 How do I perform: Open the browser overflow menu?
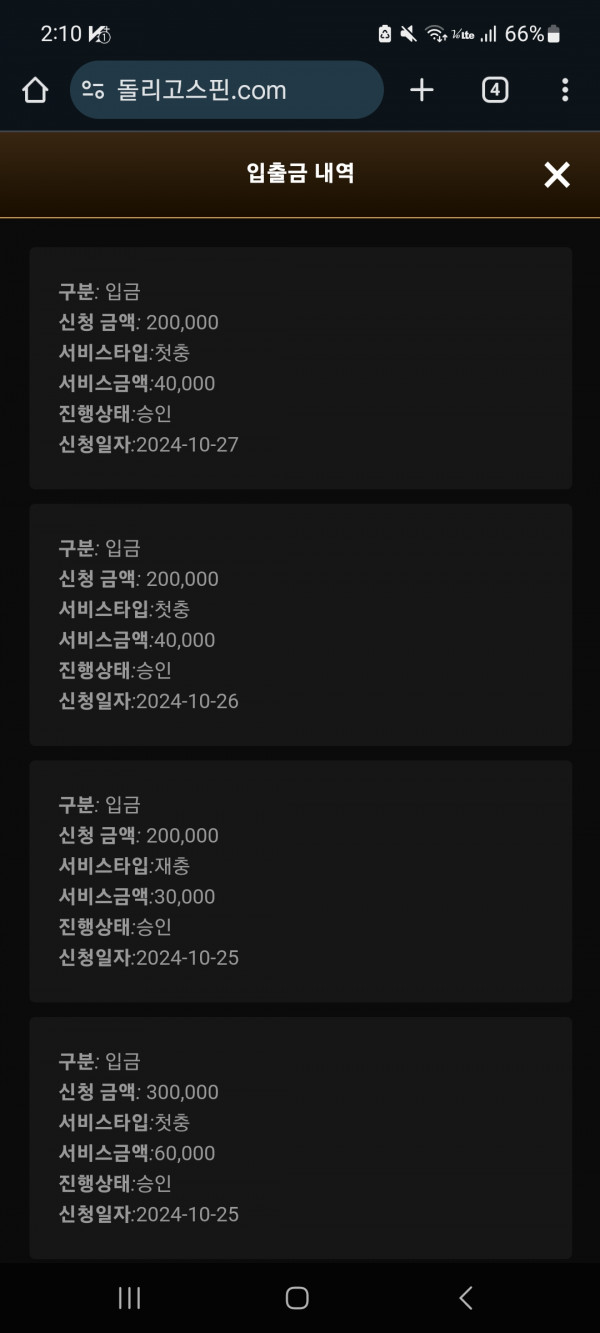tap(565, 90)
